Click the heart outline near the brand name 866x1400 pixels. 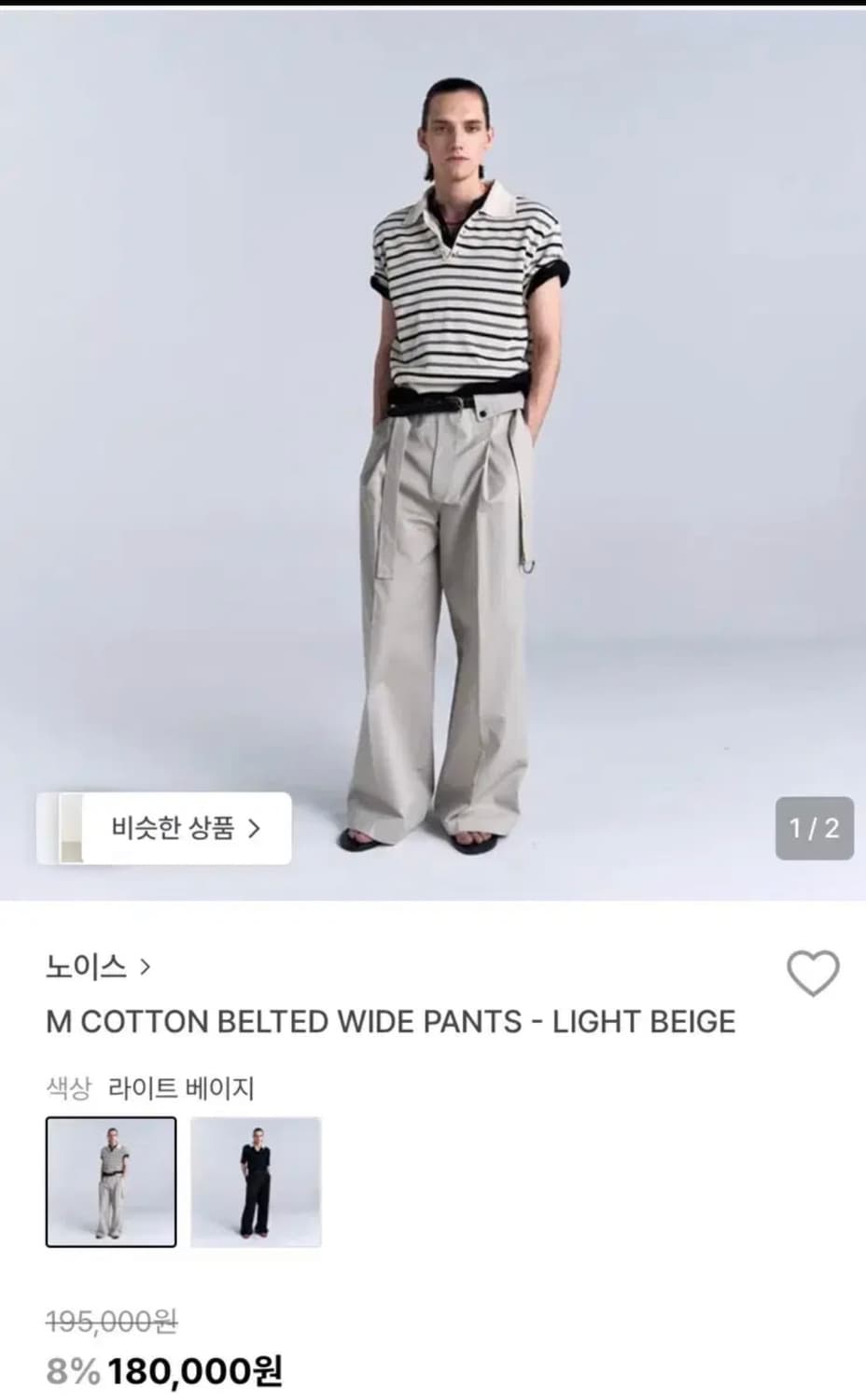(x=814, y=973)
